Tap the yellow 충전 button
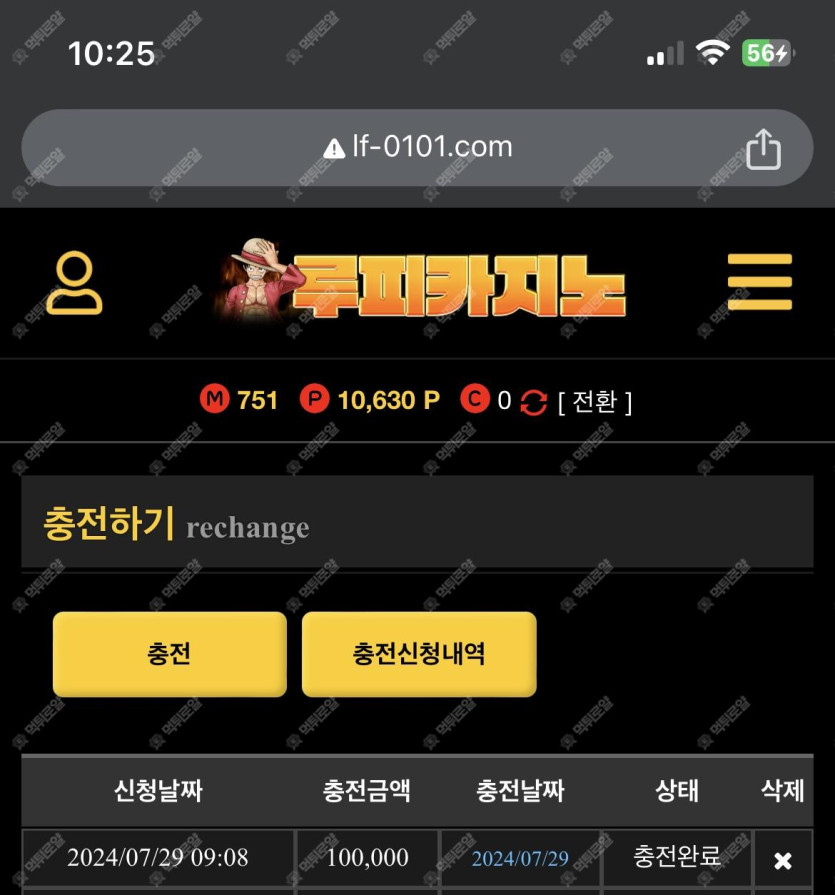The height and width of the screenshot is (895, 835). (x=169, y=654)
